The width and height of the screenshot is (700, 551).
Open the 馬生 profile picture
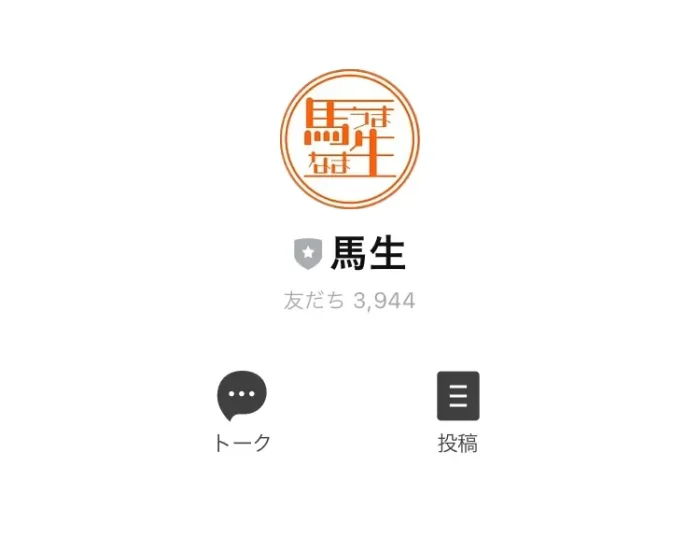pyautogui.click(x=350, y=139)
